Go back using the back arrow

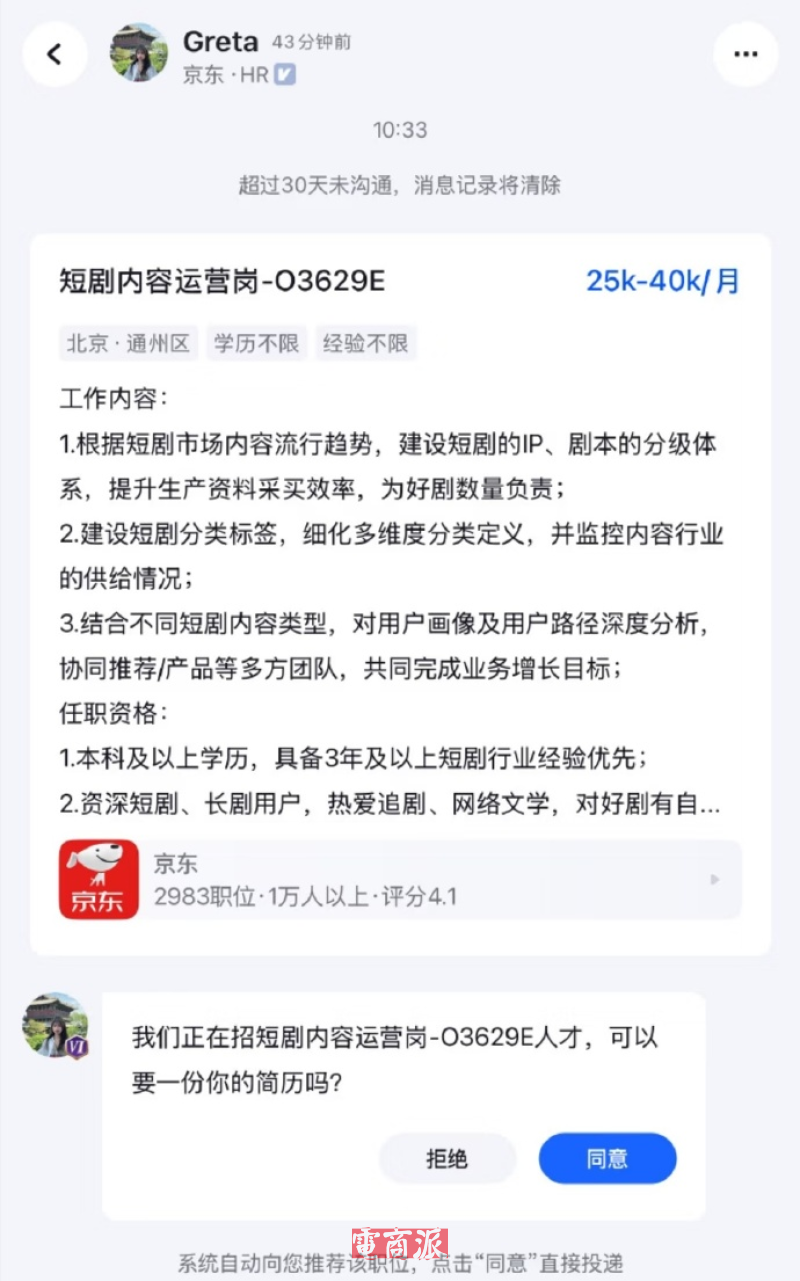pos(54,55)
